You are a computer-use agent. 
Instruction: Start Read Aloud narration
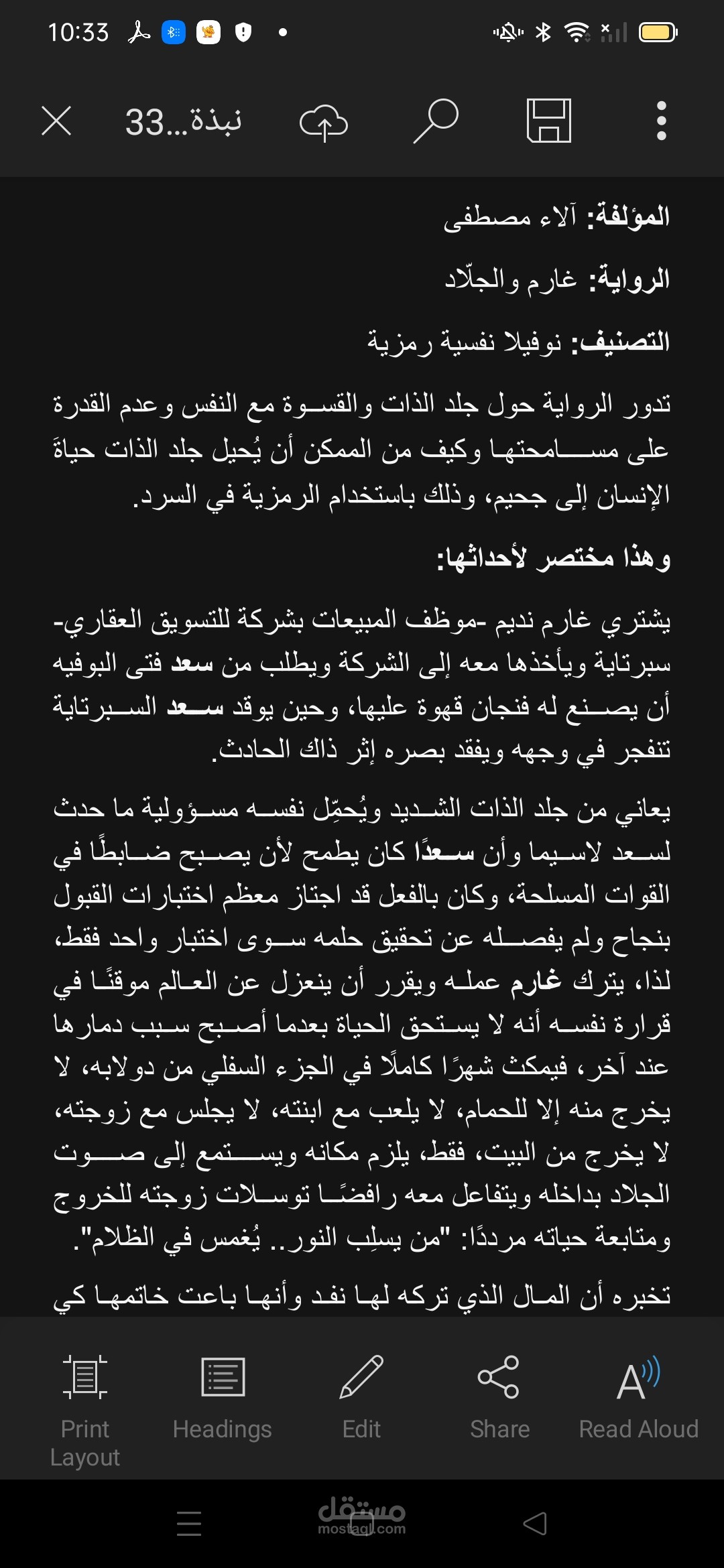click(638, 1398)
